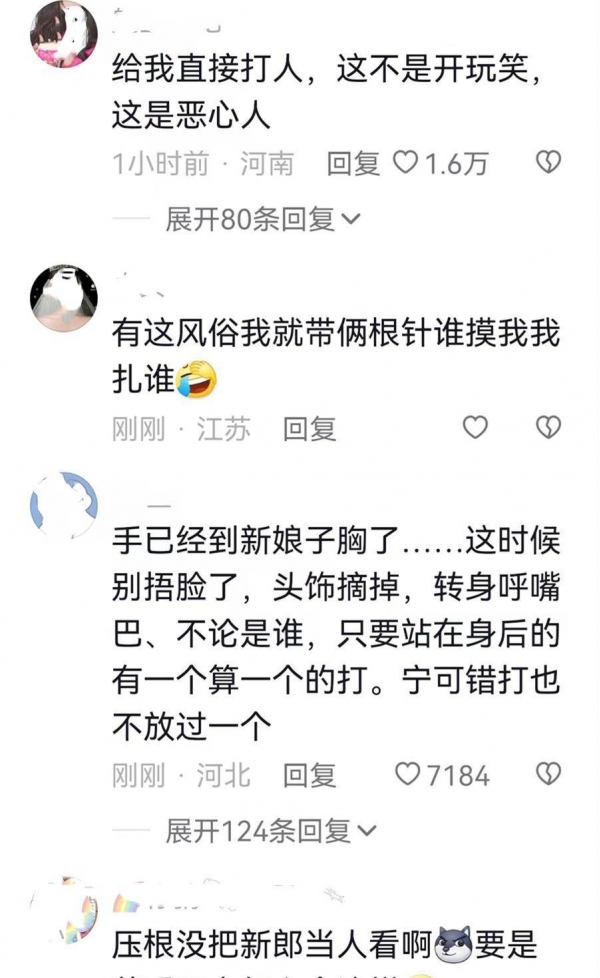This screenshot has width=600, height=978.
Task: Like the comment from 河南
Action: (x=405, y=163)
